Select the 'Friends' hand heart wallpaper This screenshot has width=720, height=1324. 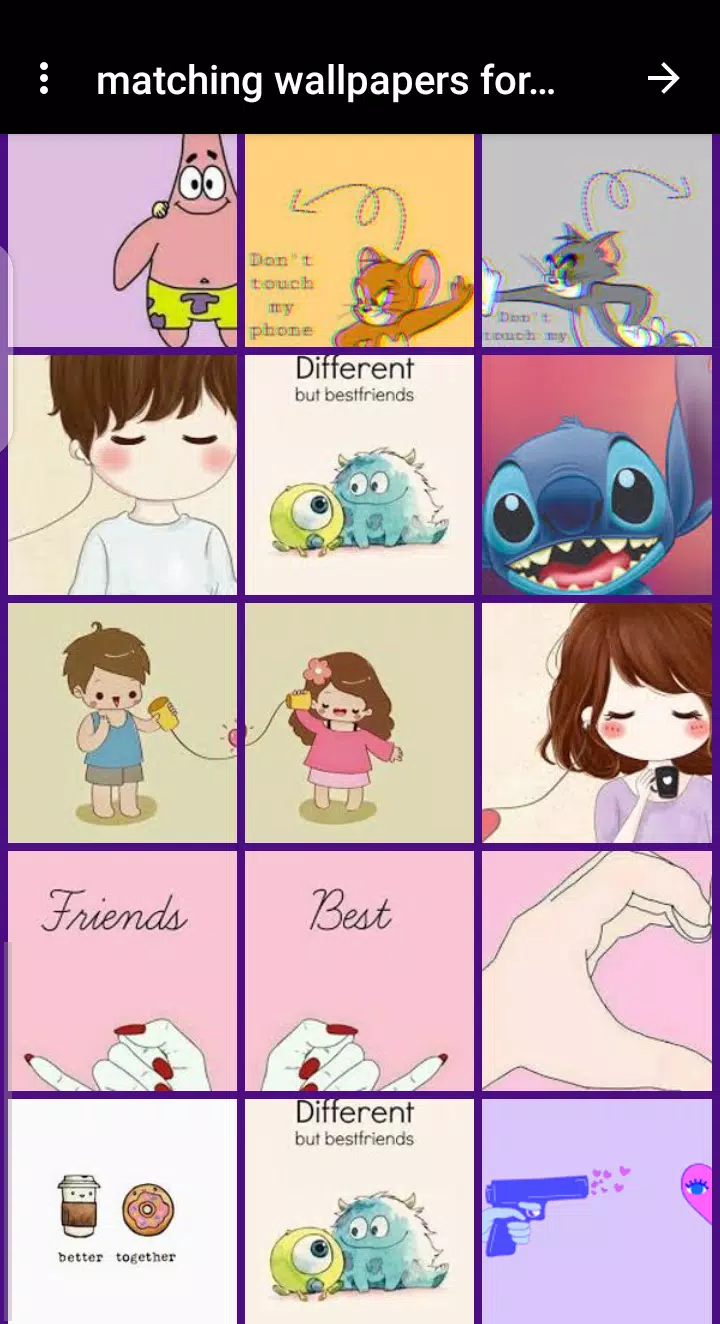[x=122, y=968]
